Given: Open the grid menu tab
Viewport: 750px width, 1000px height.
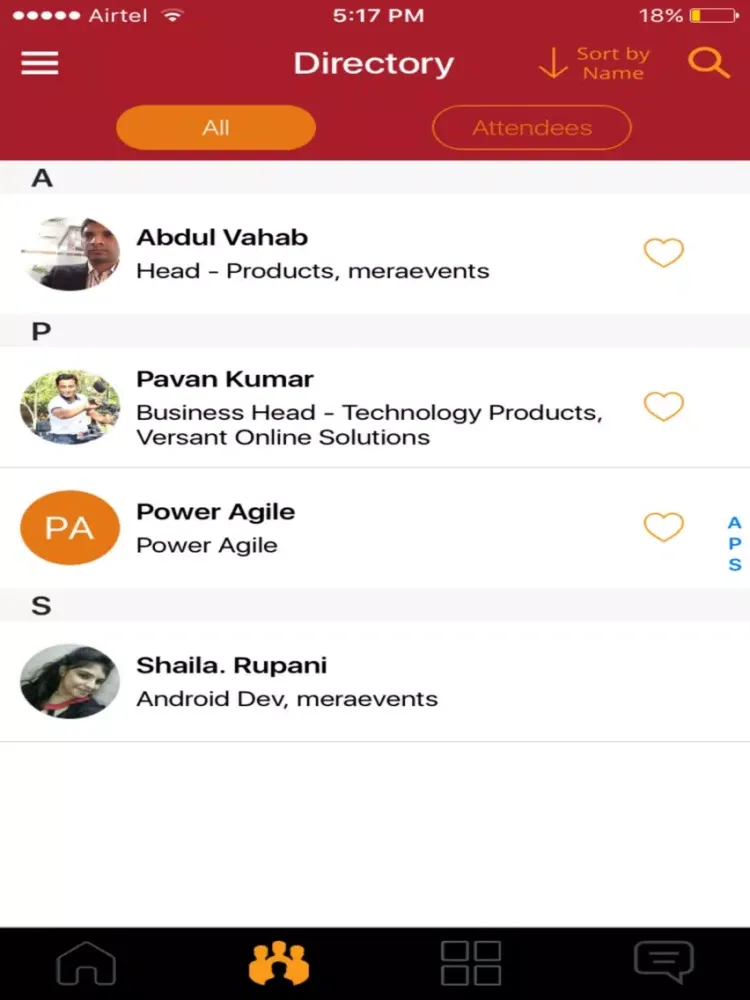Looking at the screenshot, I should click(471, 964).
